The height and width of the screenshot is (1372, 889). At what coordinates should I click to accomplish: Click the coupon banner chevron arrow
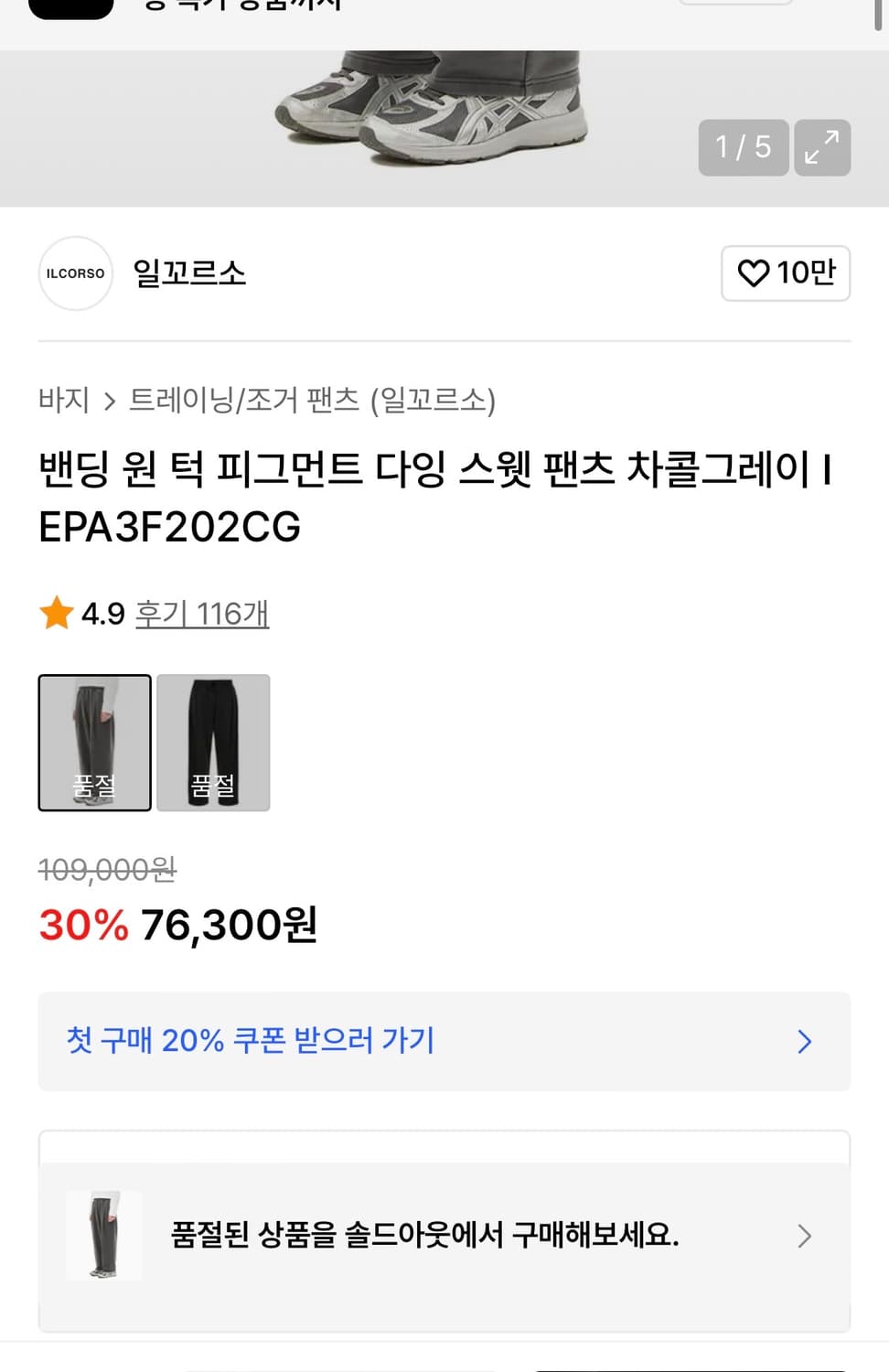pos(804,1042)
